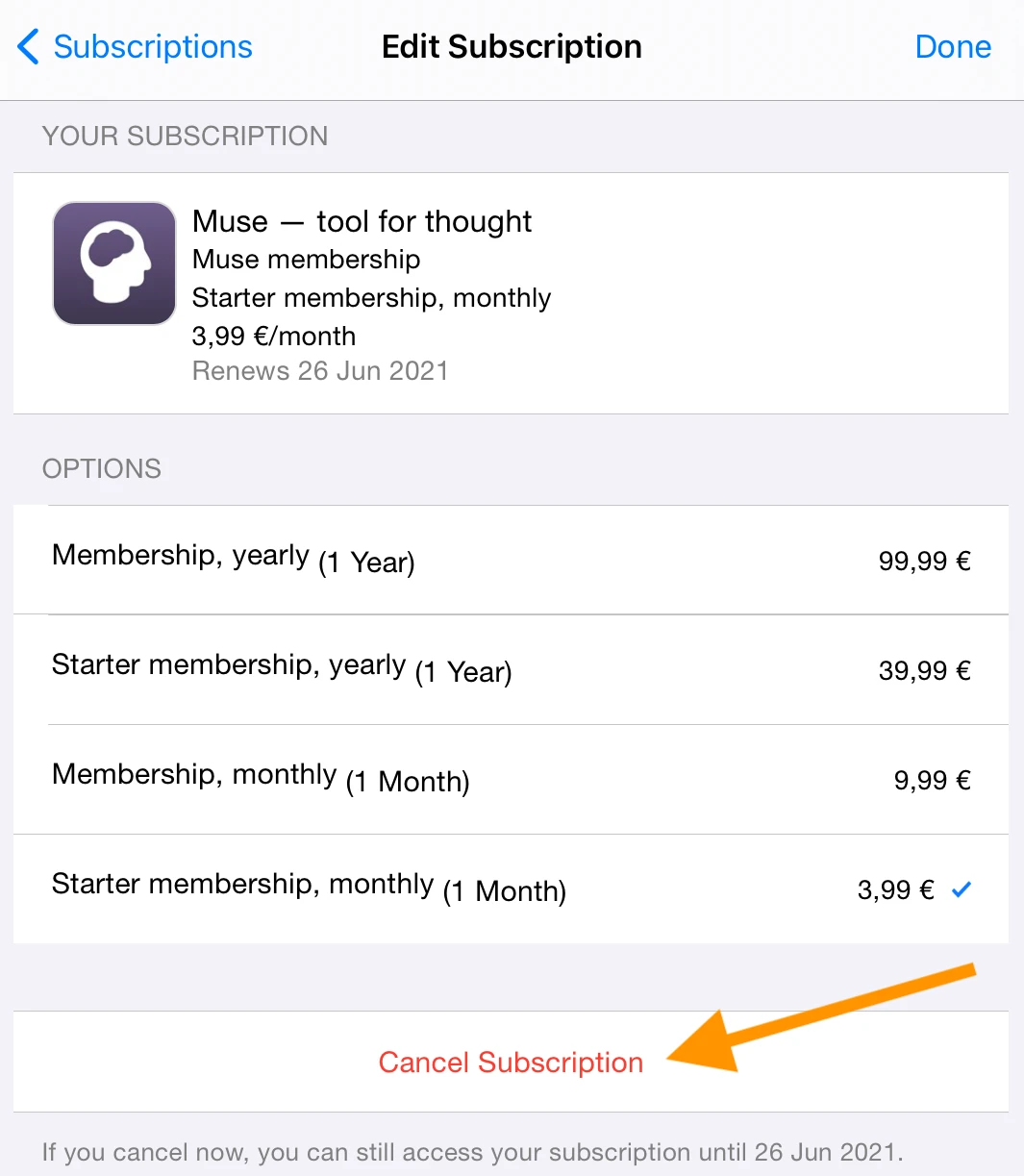1024x1176 pixels.
Task: Tap the back chevron next to Subscriptions
Action: [x=27, y=46]
